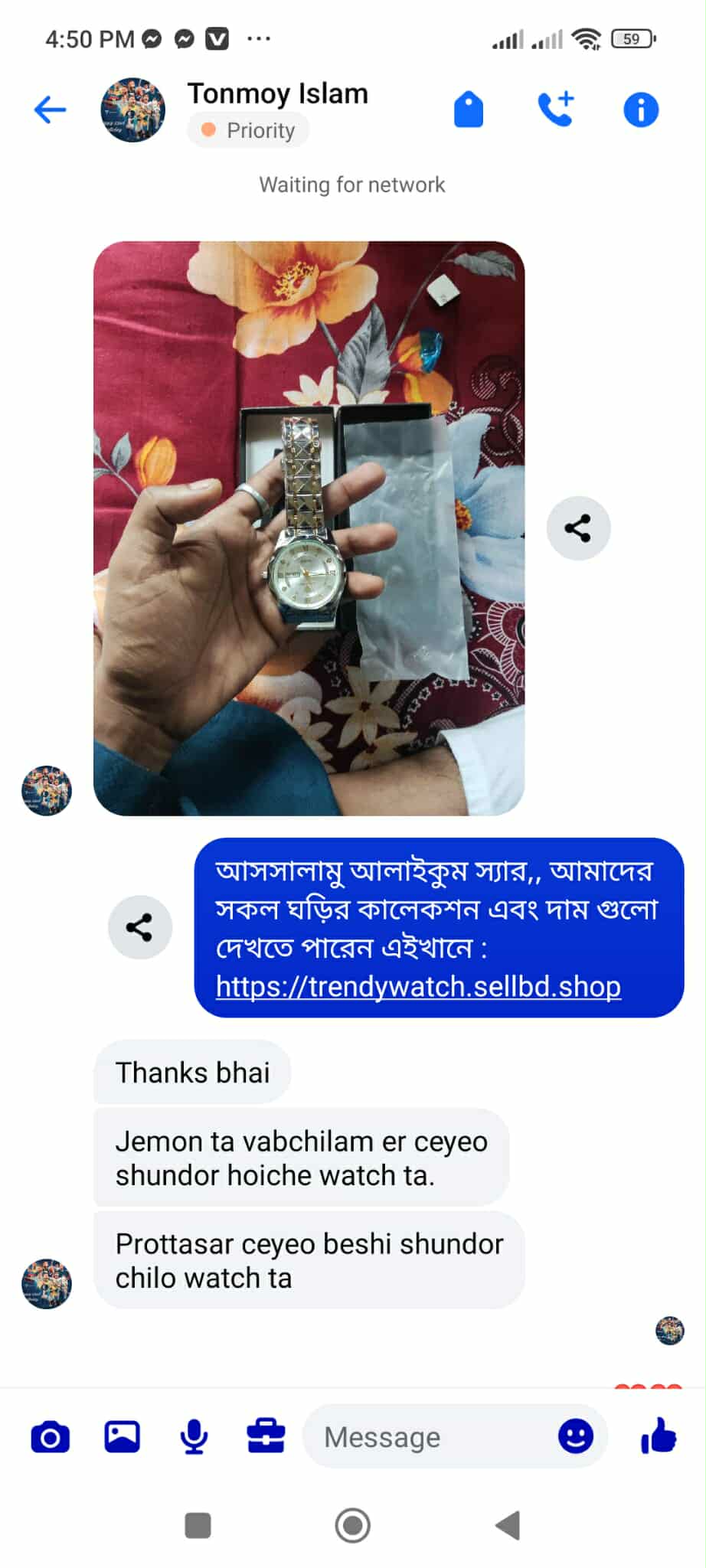
Task: Start a call with Tonmoy Islam
Action: [x=556, y=110]
